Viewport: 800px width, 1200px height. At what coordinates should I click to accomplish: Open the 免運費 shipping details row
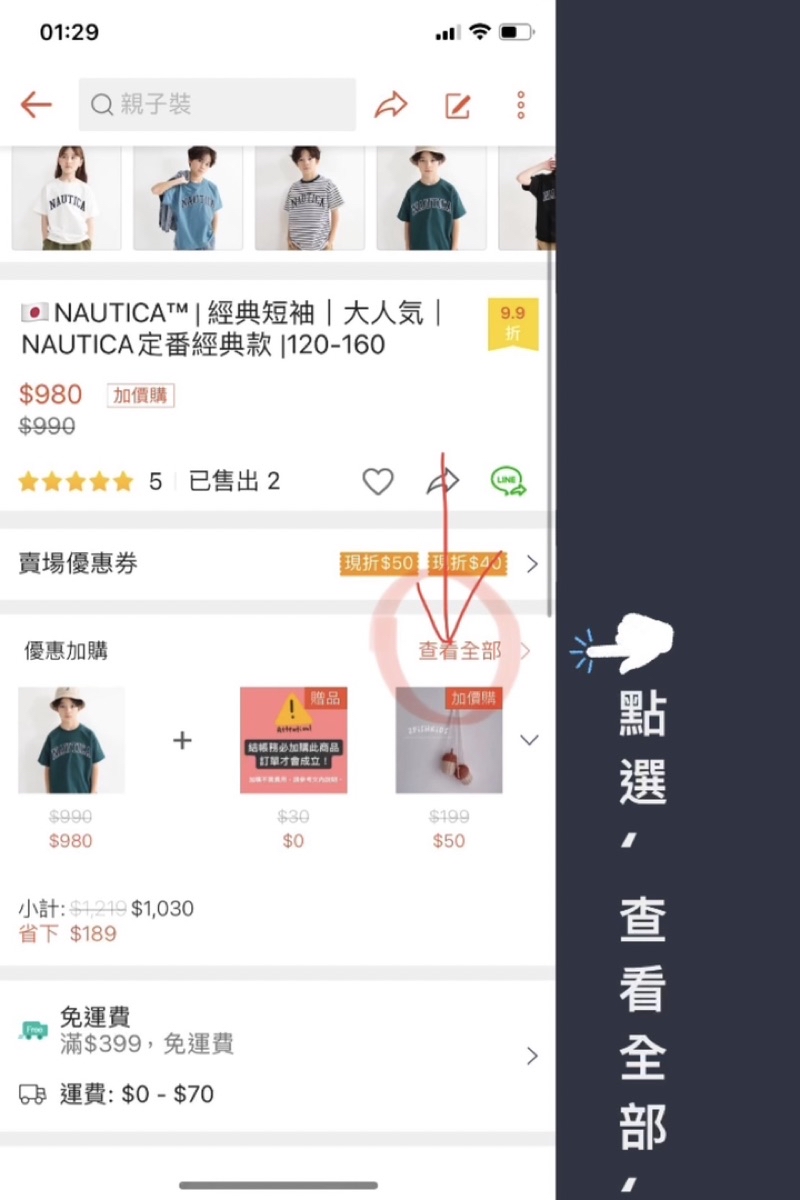point(277,1055)
